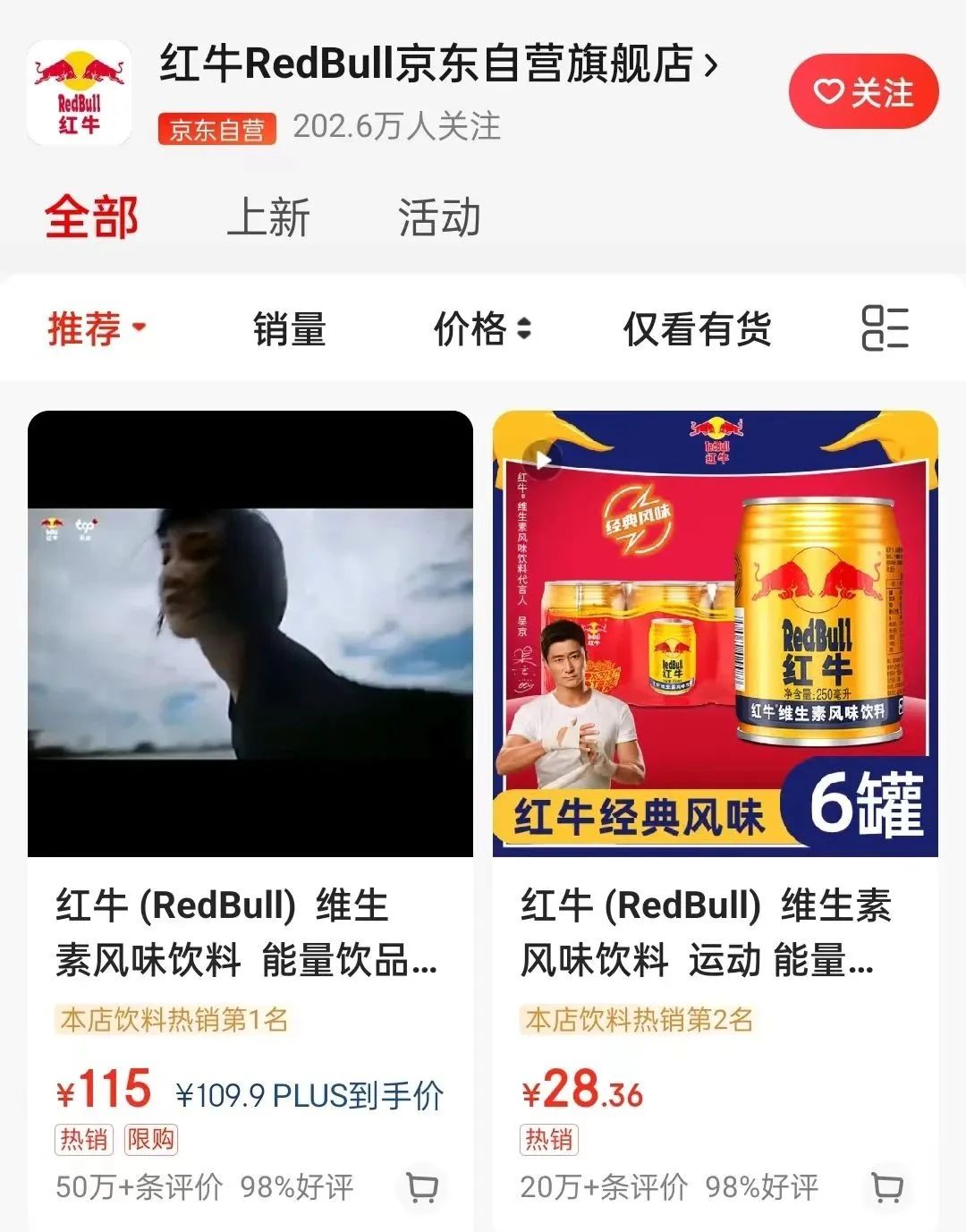Open the 红牛RedBull京东自营旗舰店 store page
Screen dimensions: 966x1232
pos(438,64)
